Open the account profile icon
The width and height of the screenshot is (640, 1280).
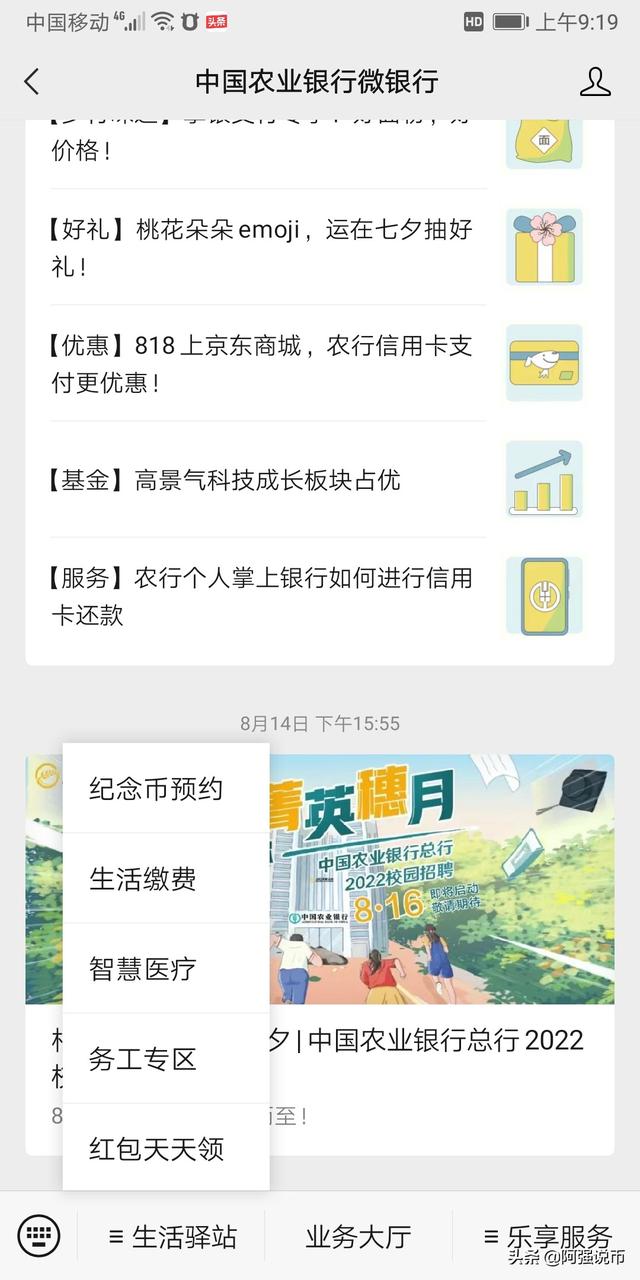[x=595, y=82]
